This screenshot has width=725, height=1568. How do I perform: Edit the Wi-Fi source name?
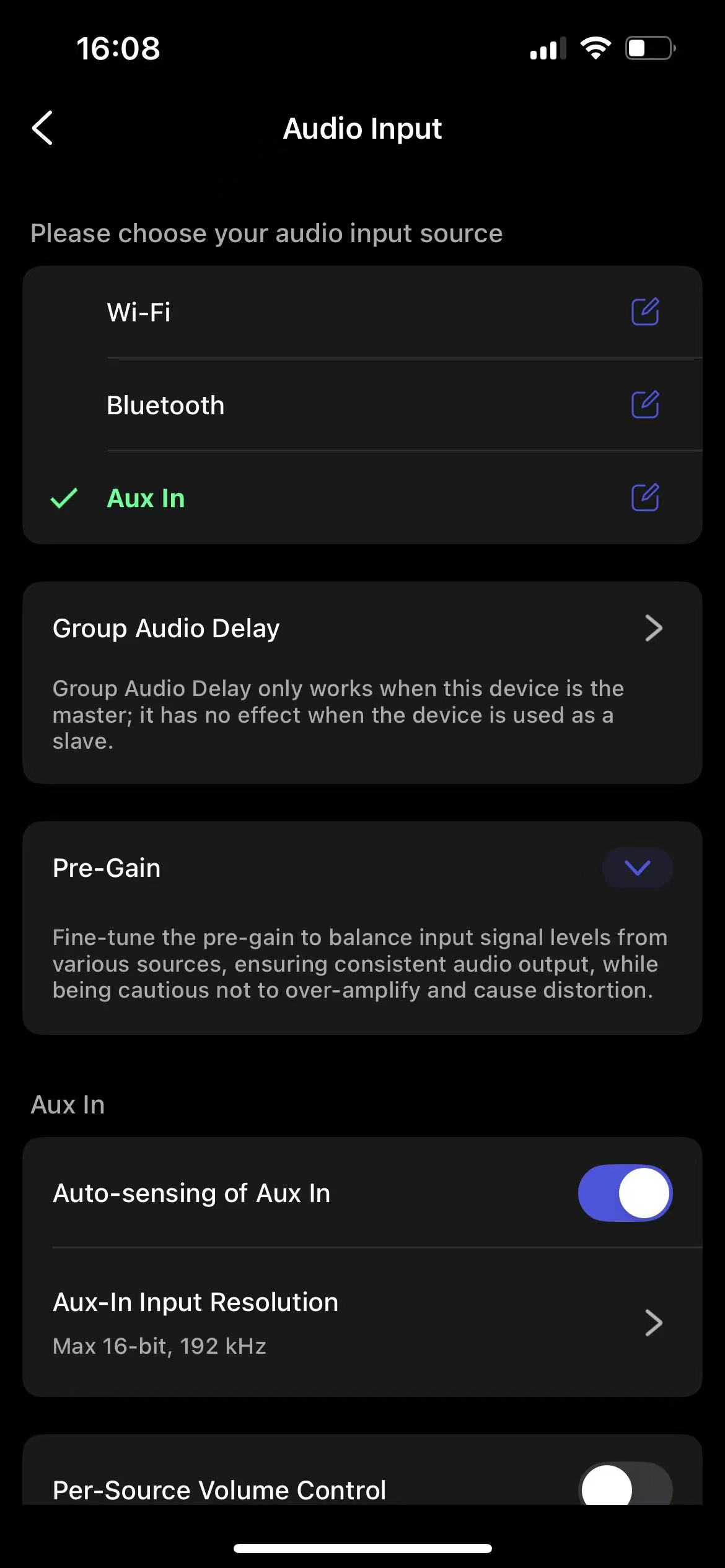(644, 311)
